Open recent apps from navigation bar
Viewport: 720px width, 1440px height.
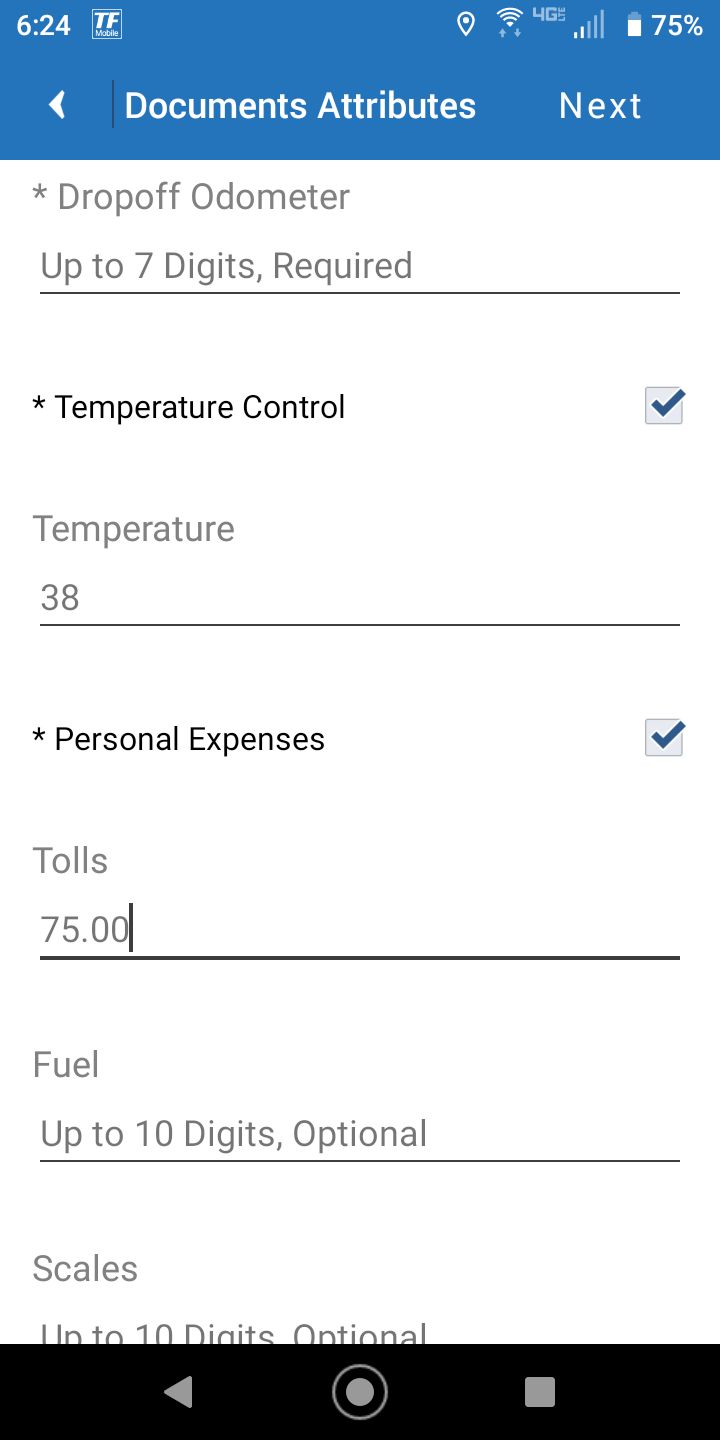point(540,1392)
